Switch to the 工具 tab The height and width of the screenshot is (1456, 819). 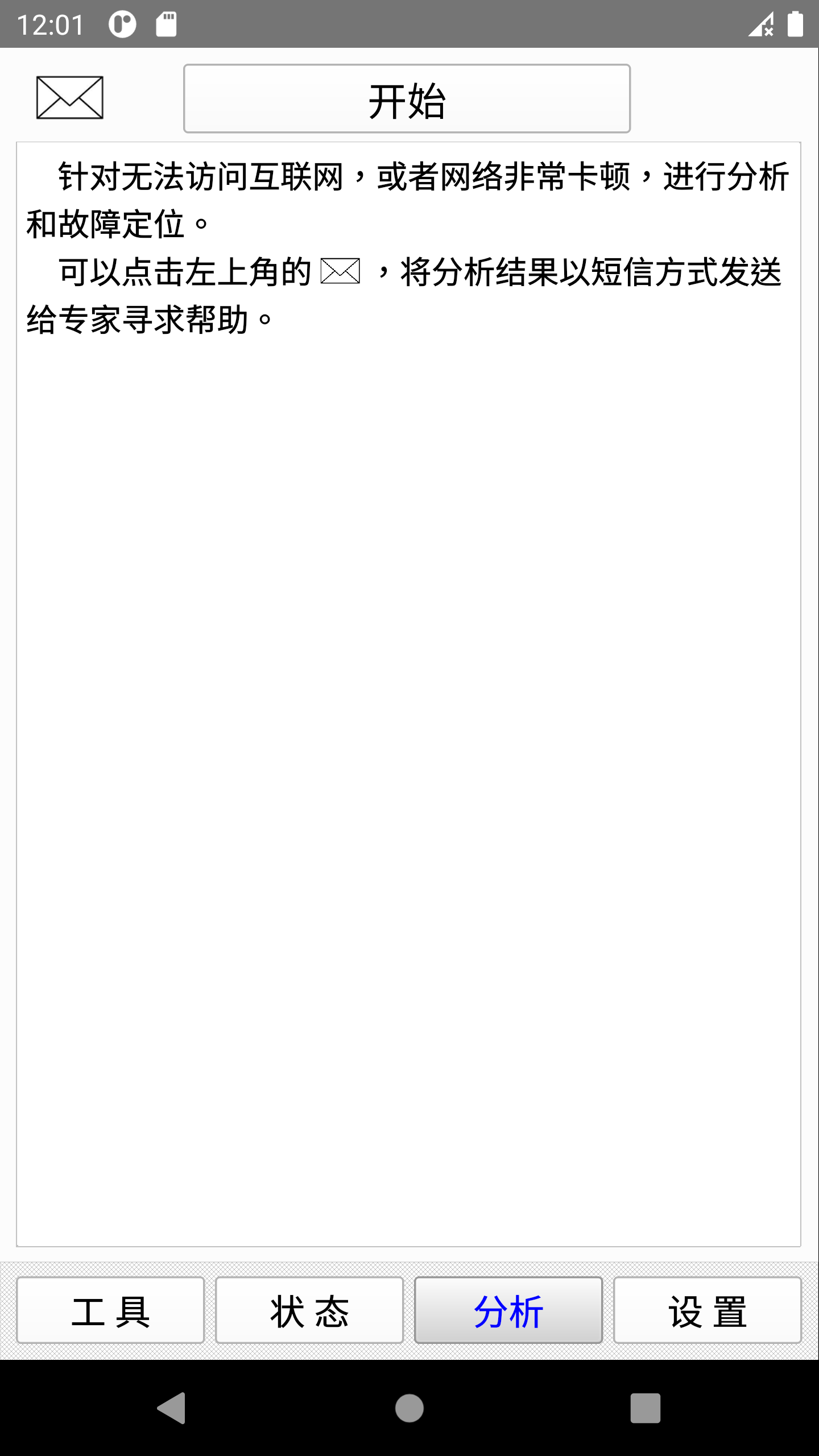coord(110,1310)
